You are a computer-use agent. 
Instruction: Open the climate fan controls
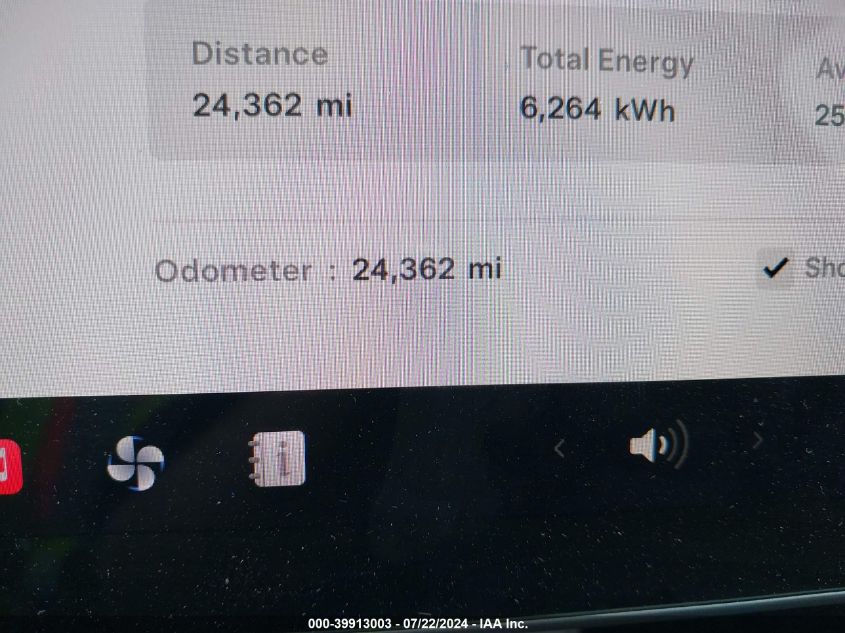[135, 463]
